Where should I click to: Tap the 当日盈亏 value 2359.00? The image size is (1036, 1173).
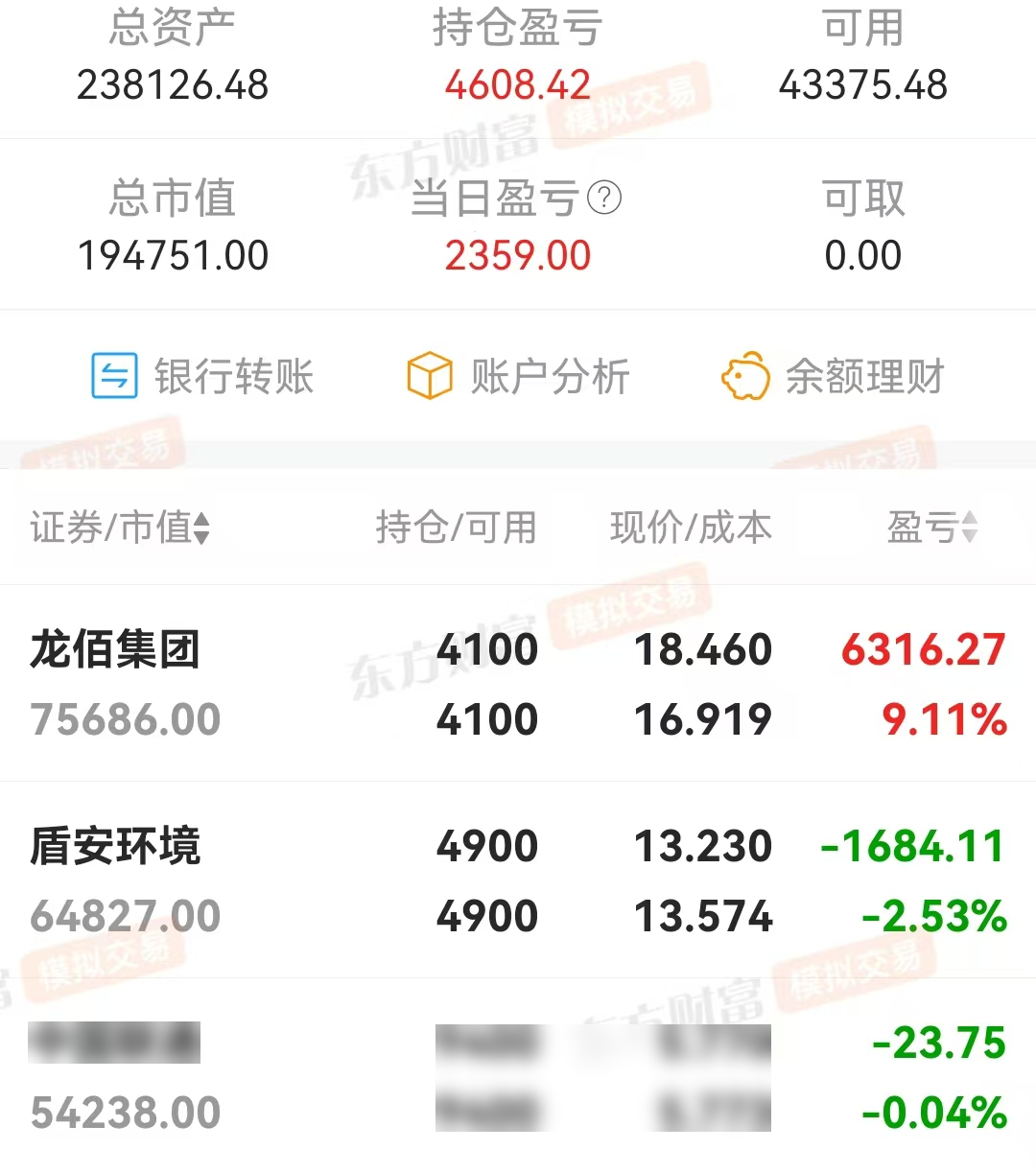(518, 255)
